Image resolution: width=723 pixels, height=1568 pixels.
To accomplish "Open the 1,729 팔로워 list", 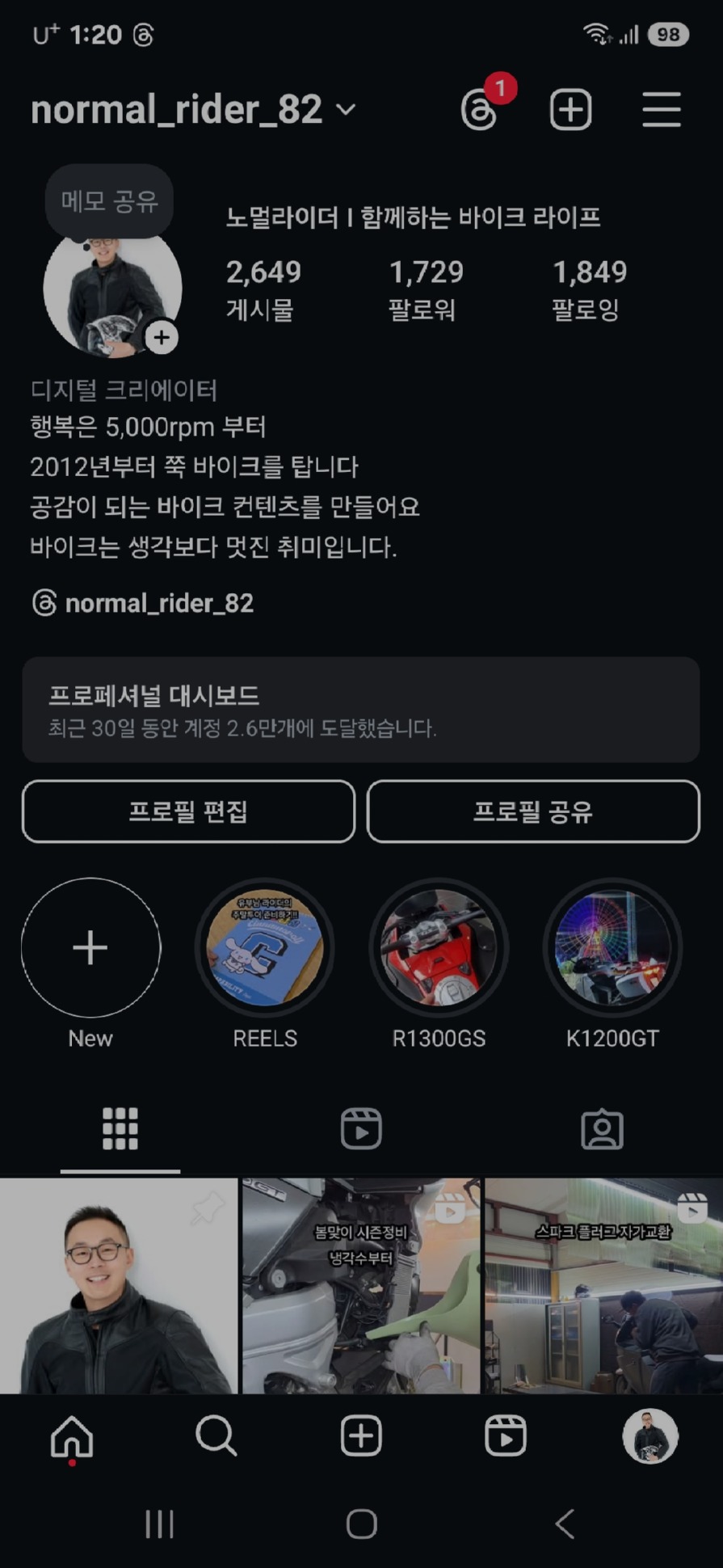I will click(x=426, y=289).
